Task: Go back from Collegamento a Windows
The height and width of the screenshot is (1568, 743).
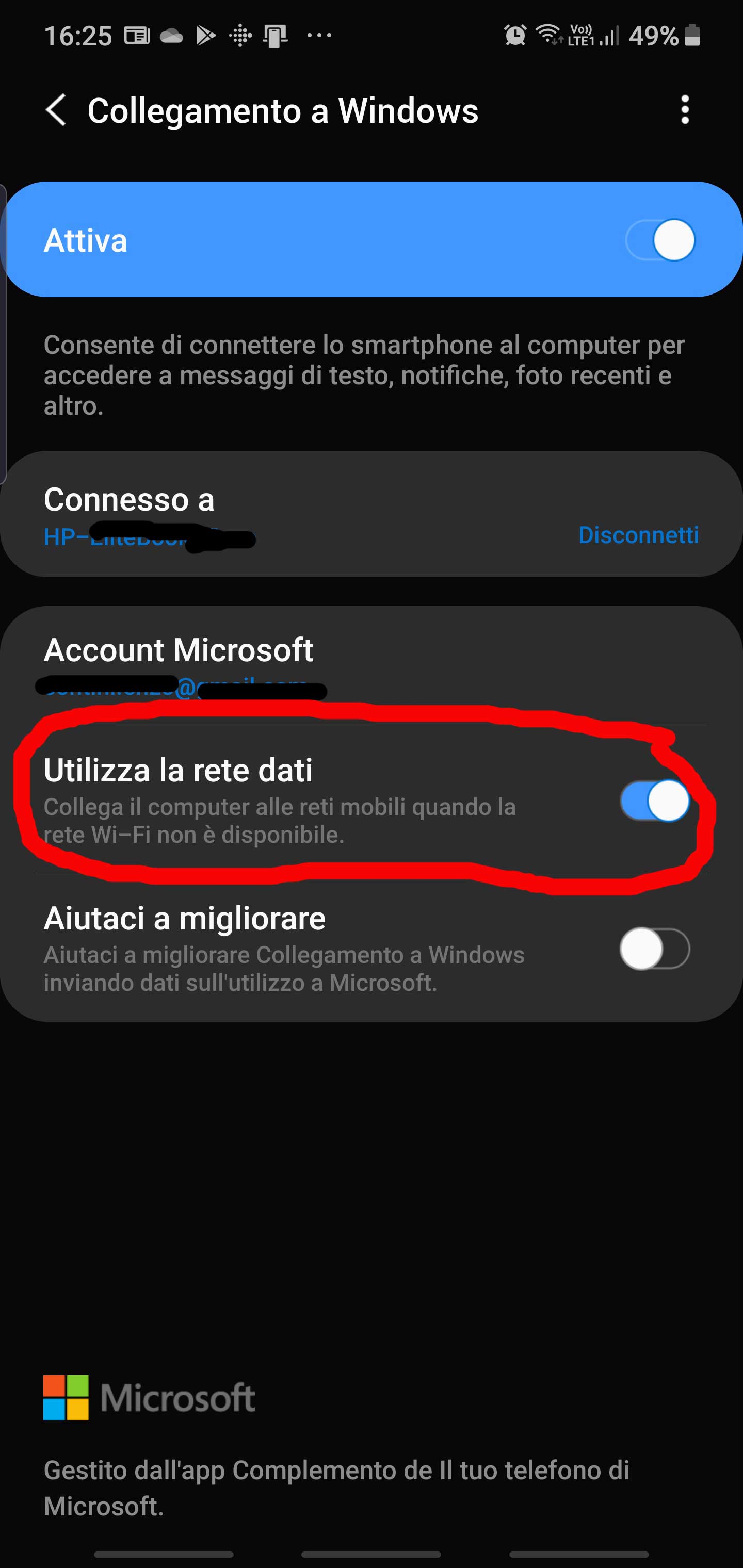Action: (x=56, y=111)
